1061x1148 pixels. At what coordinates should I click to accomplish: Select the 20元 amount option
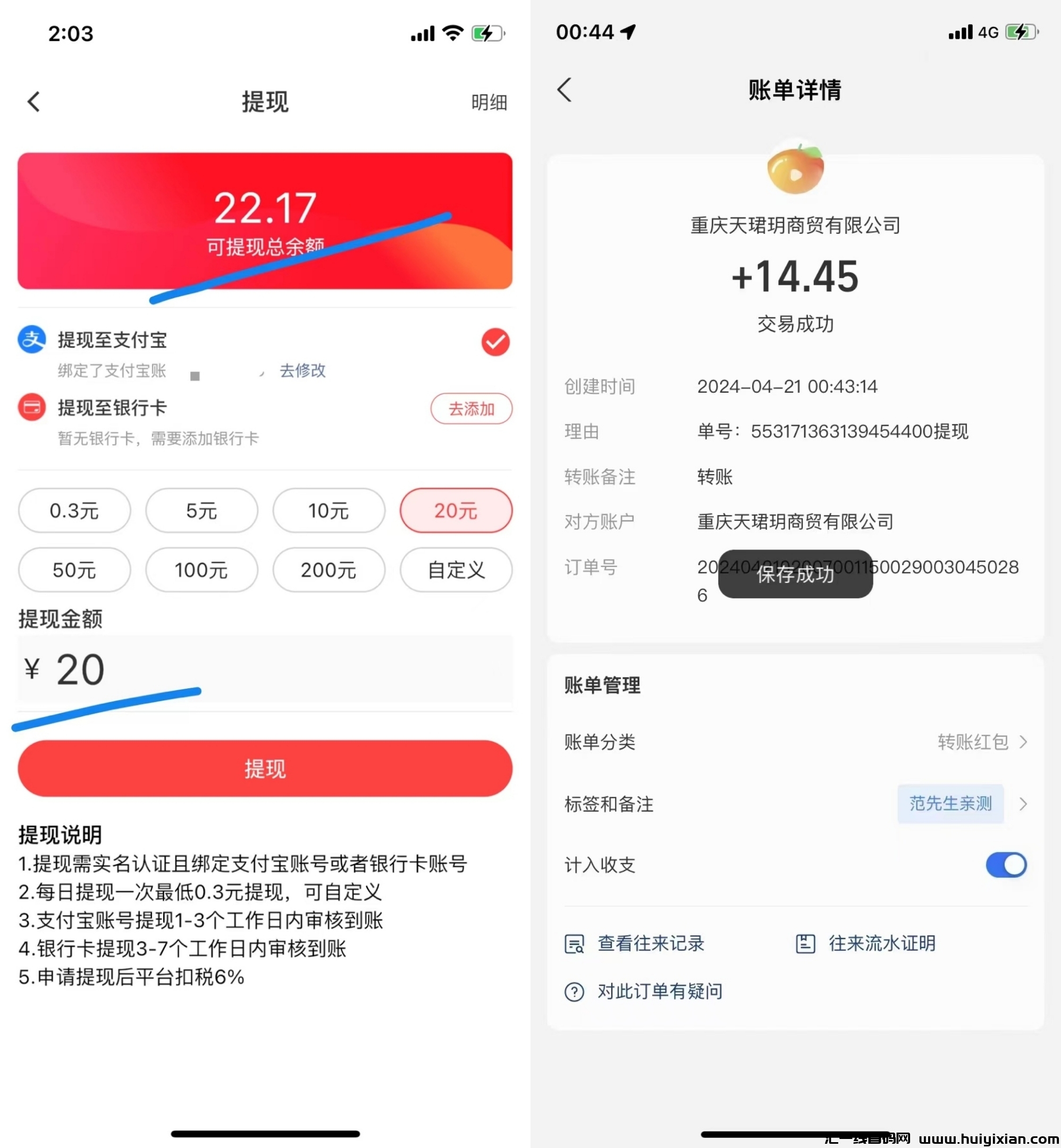(x=456, y=510)
